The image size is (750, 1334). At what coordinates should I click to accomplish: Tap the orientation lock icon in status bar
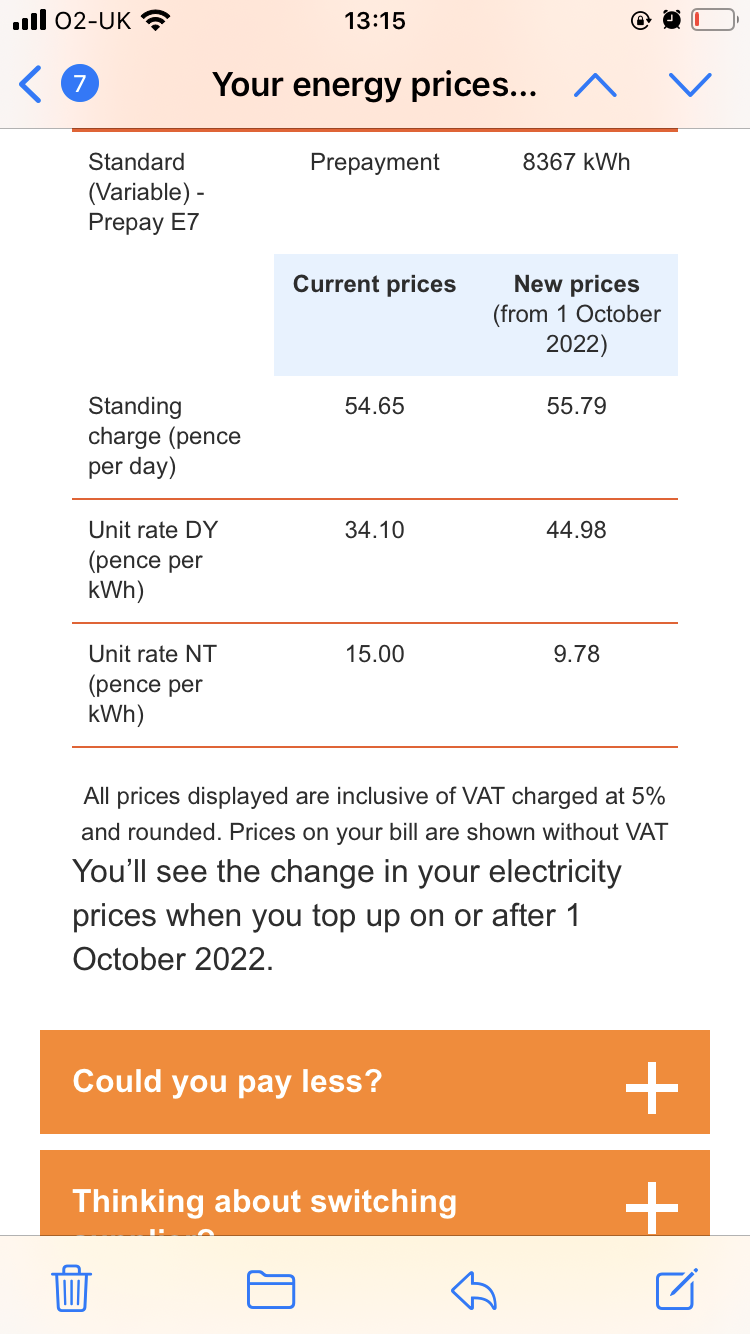pyautogui.click(x=641, y=19)
